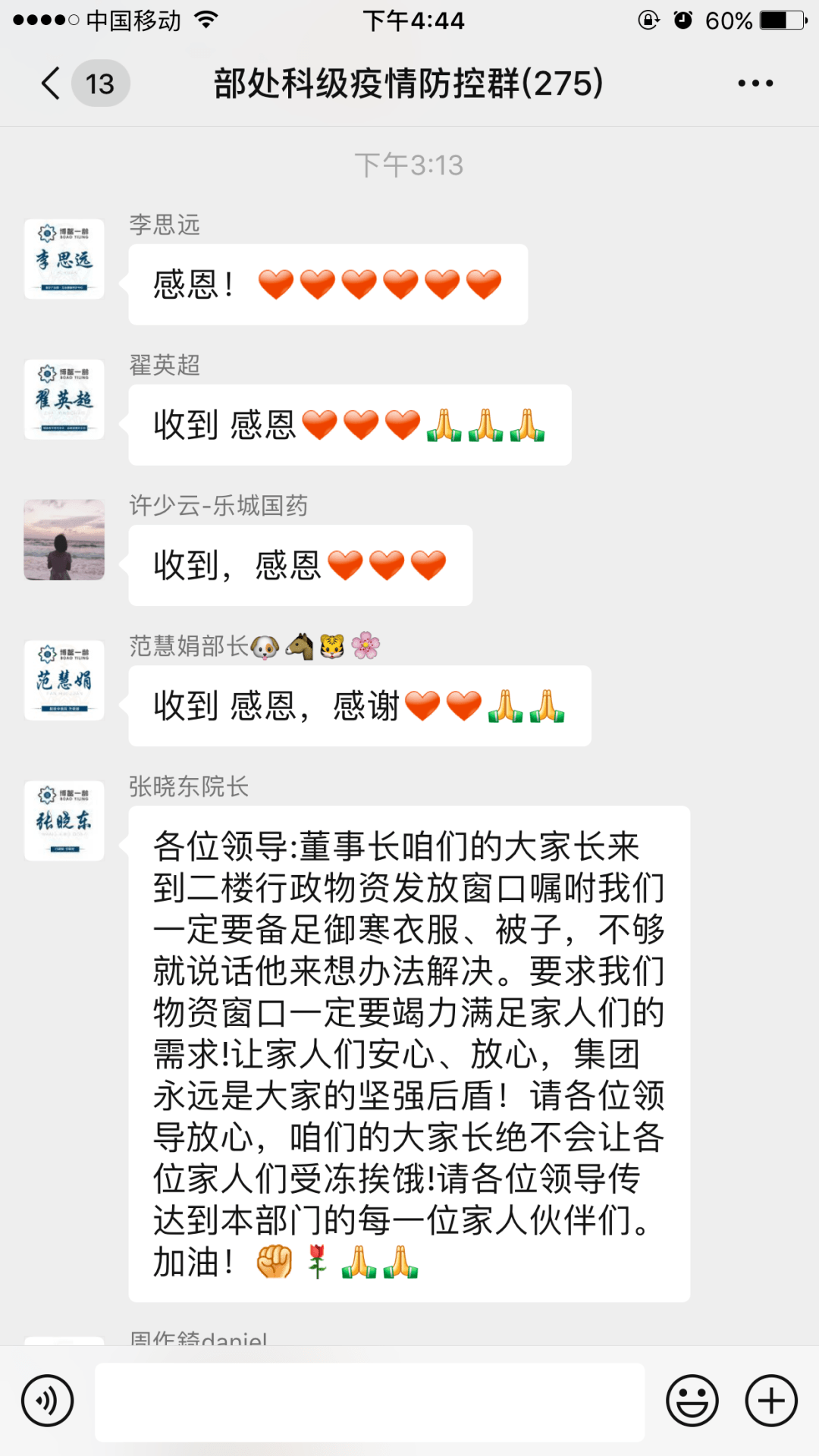Switch to voice message input
The width and height of the screenshot is (819, 1456).
pos(47,1401)
